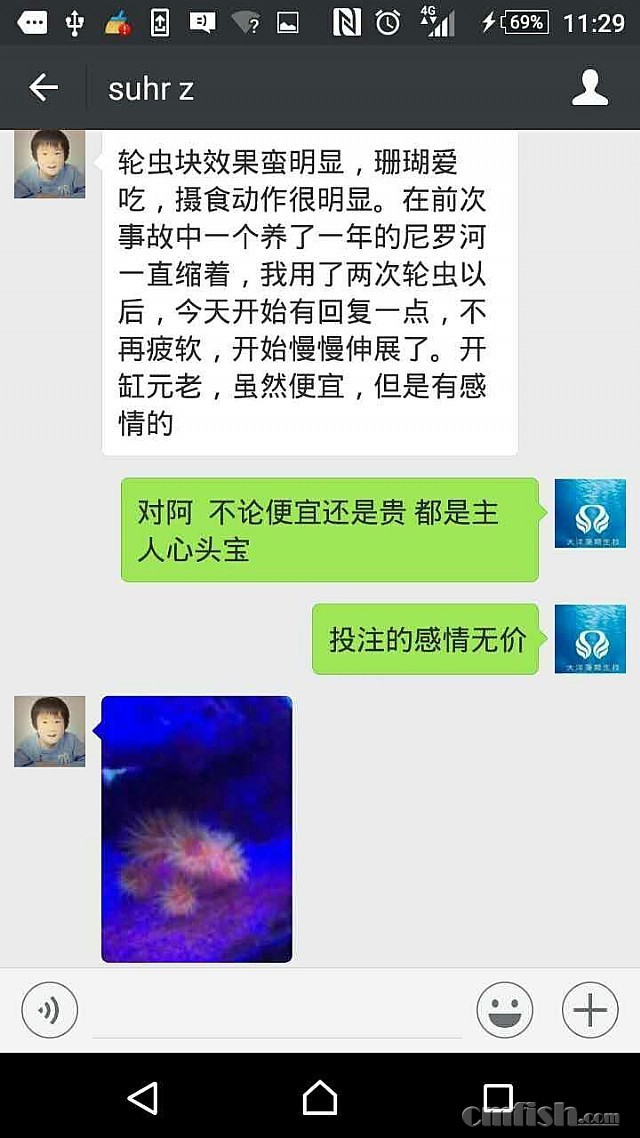
Task: Go back from suhr z chat
Action: [x=43, y=88]
